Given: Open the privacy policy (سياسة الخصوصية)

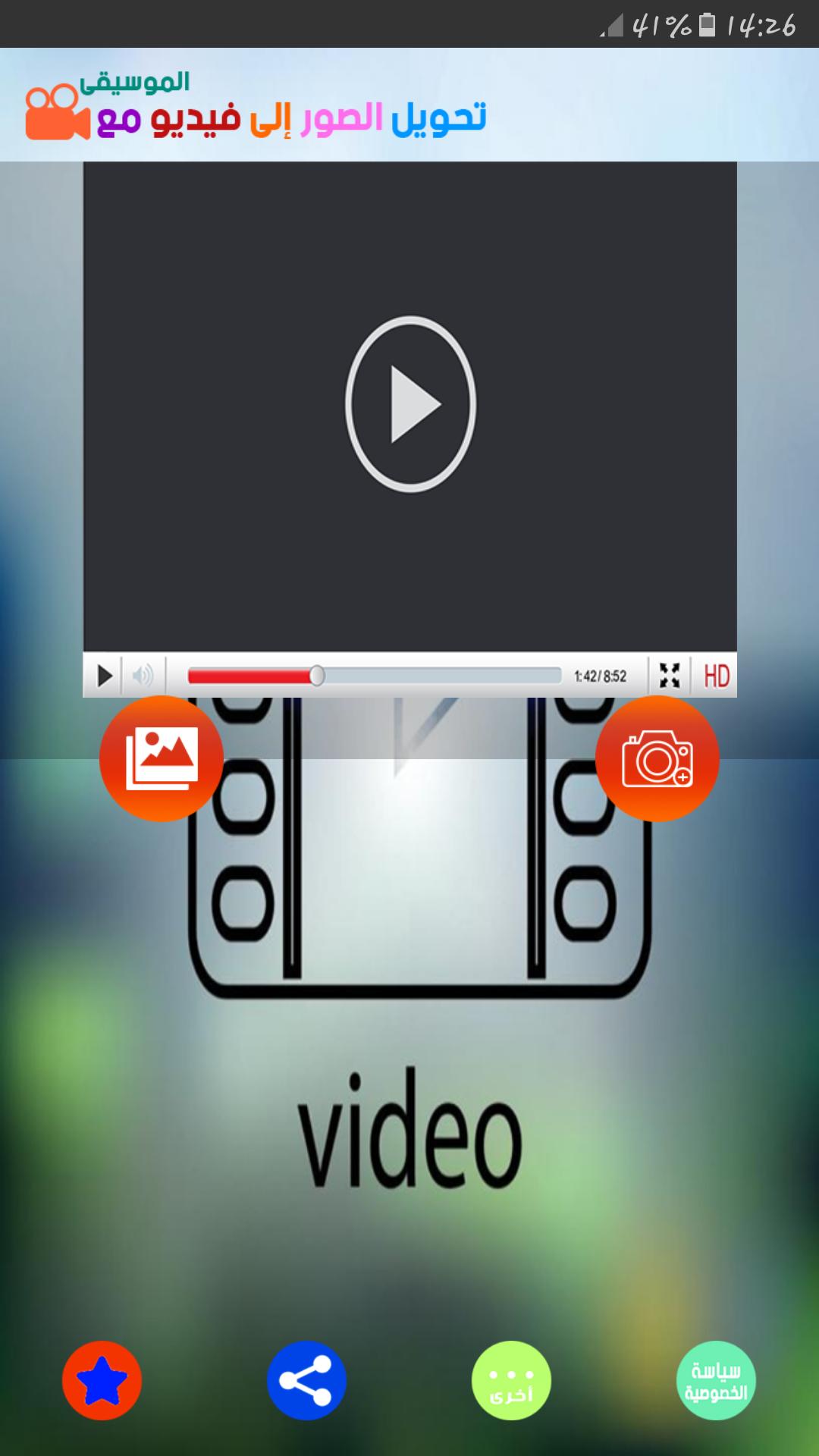Looking at the screenshot, I should pyautogui.click(x=716, y=1380).
